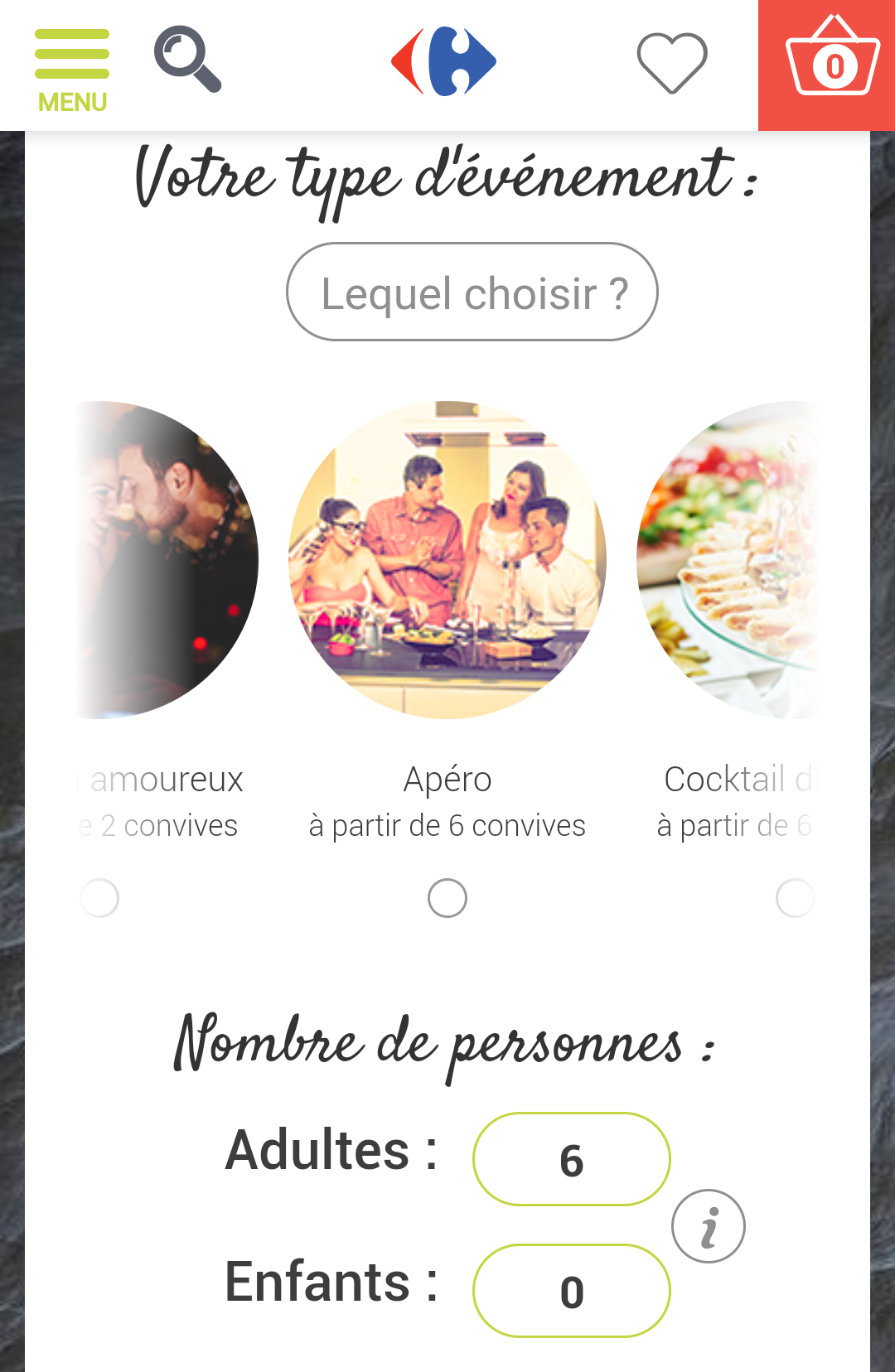Choose the amoureux event picture
Screen dimensions: 895x1372
(170, 560)
